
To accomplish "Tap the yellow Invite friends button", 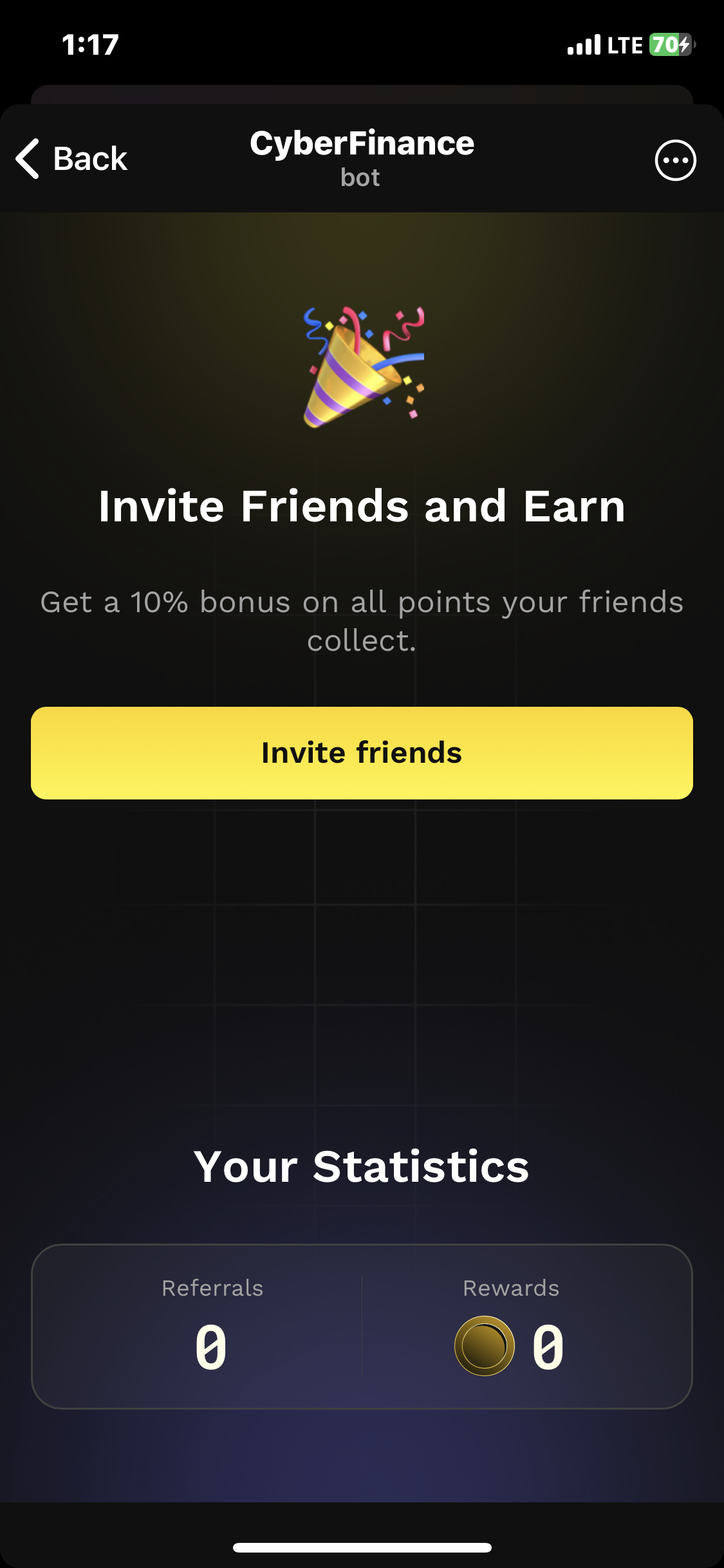I will (x=362, y=752).
